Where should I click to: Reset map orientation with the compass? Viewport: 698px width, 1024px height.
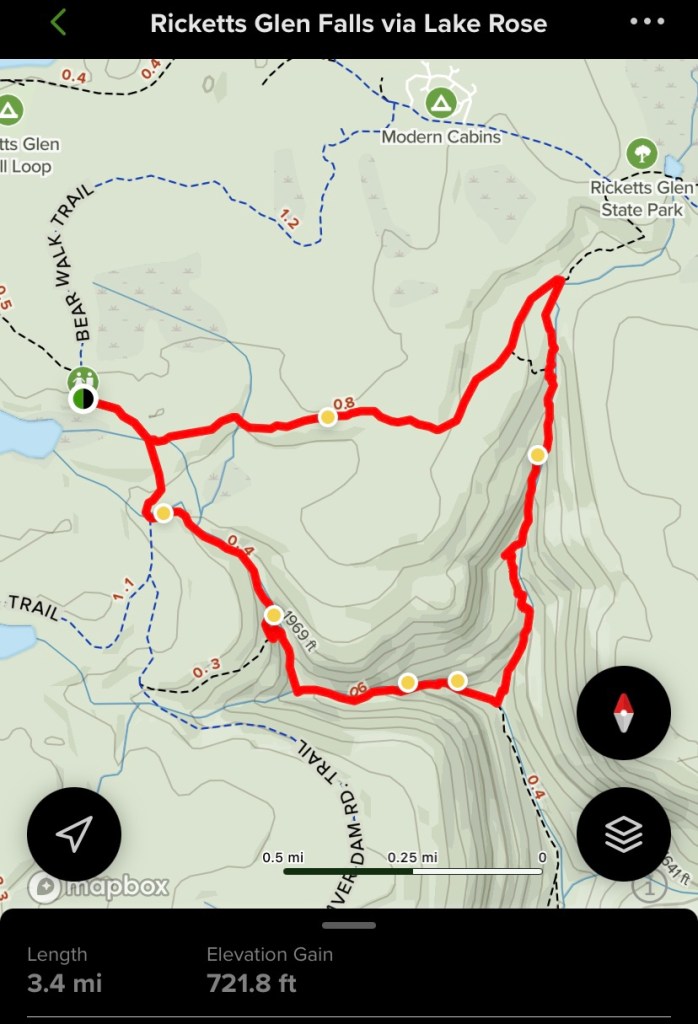pos(624,713)
